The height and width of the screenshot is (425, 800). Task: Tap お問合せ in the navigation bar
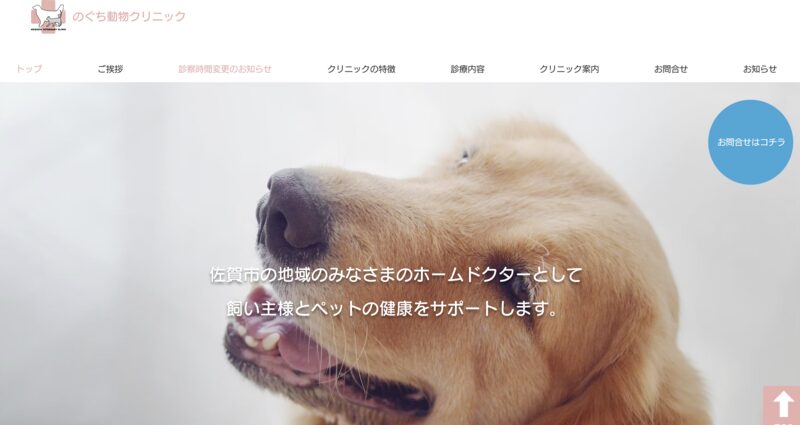click(x=671, y=69)
